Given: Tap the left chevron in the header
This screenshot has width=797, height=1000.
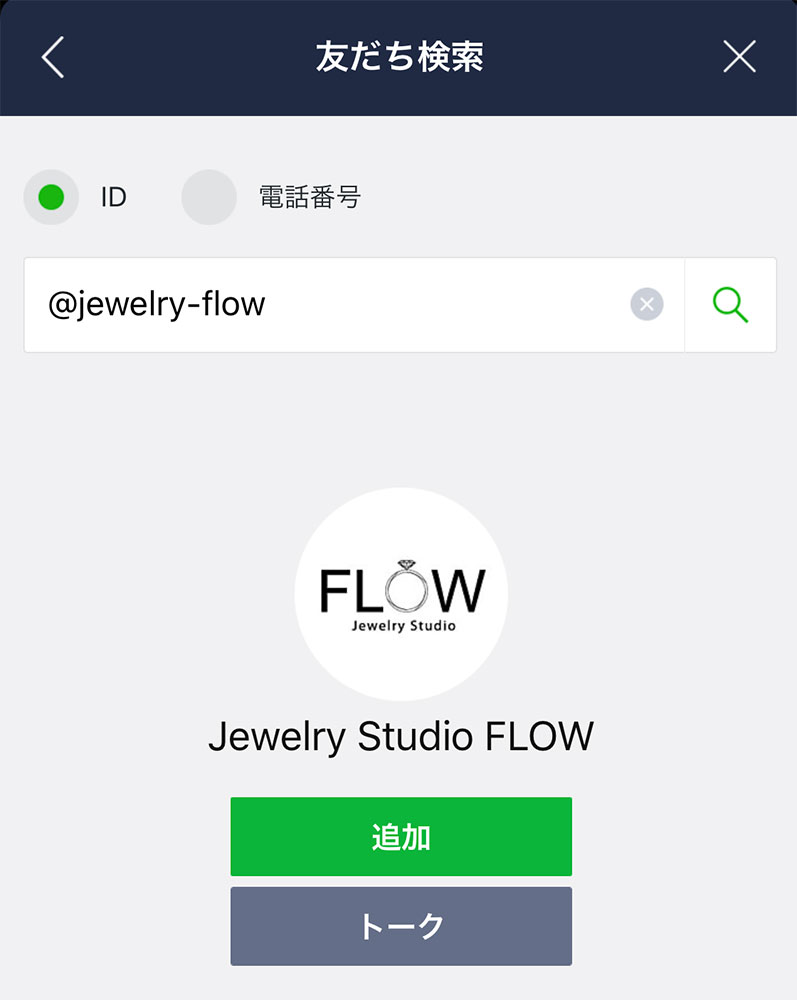Looking at the screenshot, I should pyautogui.click(x=52, y=57).
